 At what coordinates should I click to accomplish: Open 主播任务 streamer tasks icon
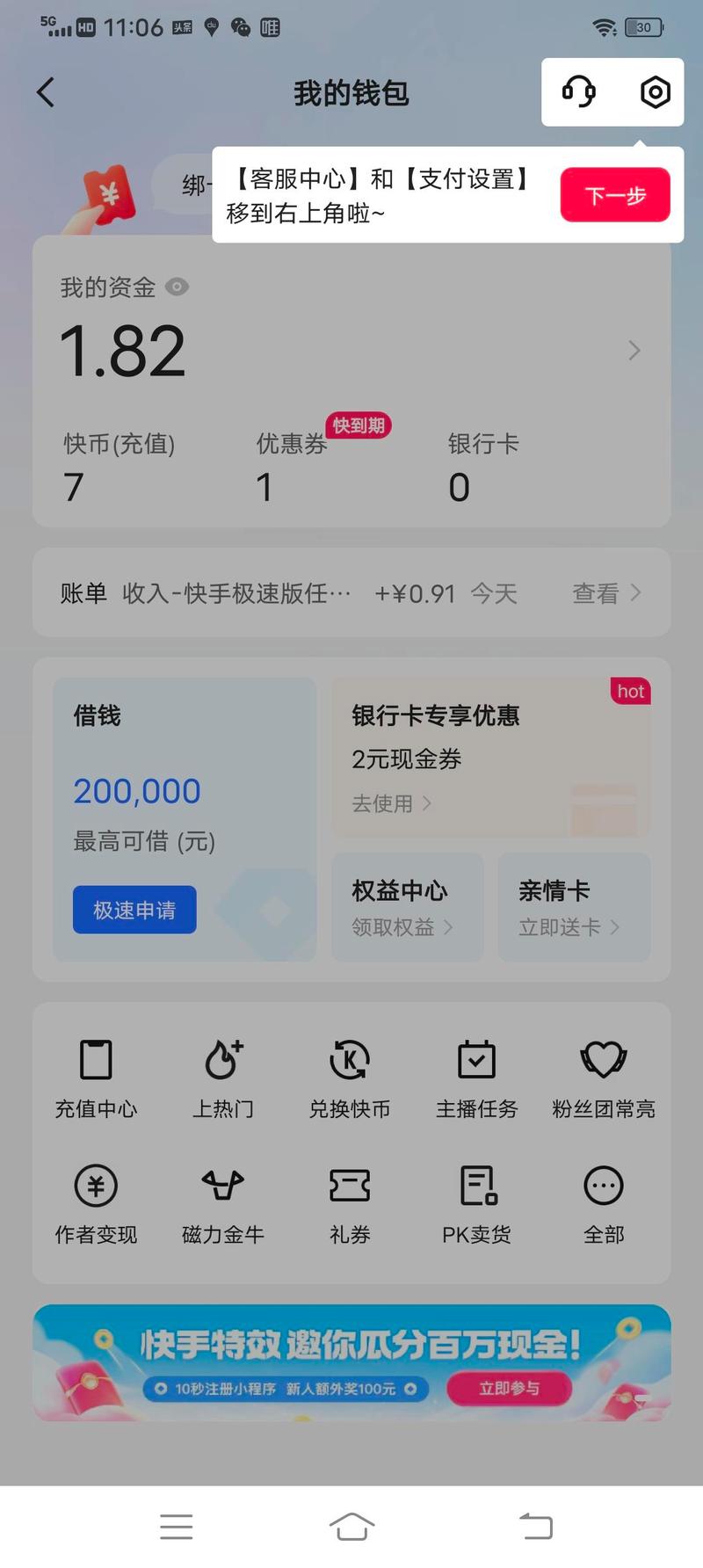tap(475, 1074)
